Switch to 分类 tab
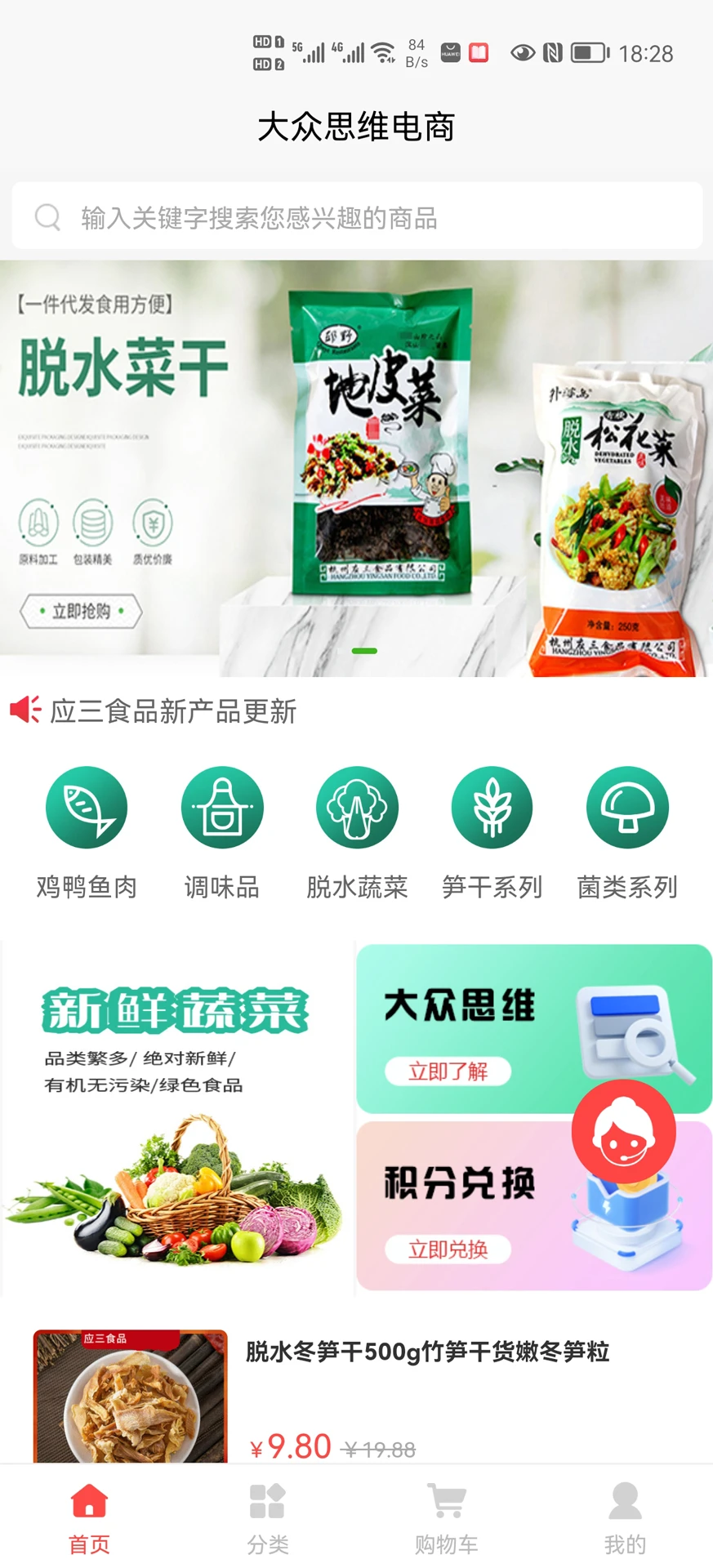The width and height of the screenshot is (713, 1568). pos(267,1517)
